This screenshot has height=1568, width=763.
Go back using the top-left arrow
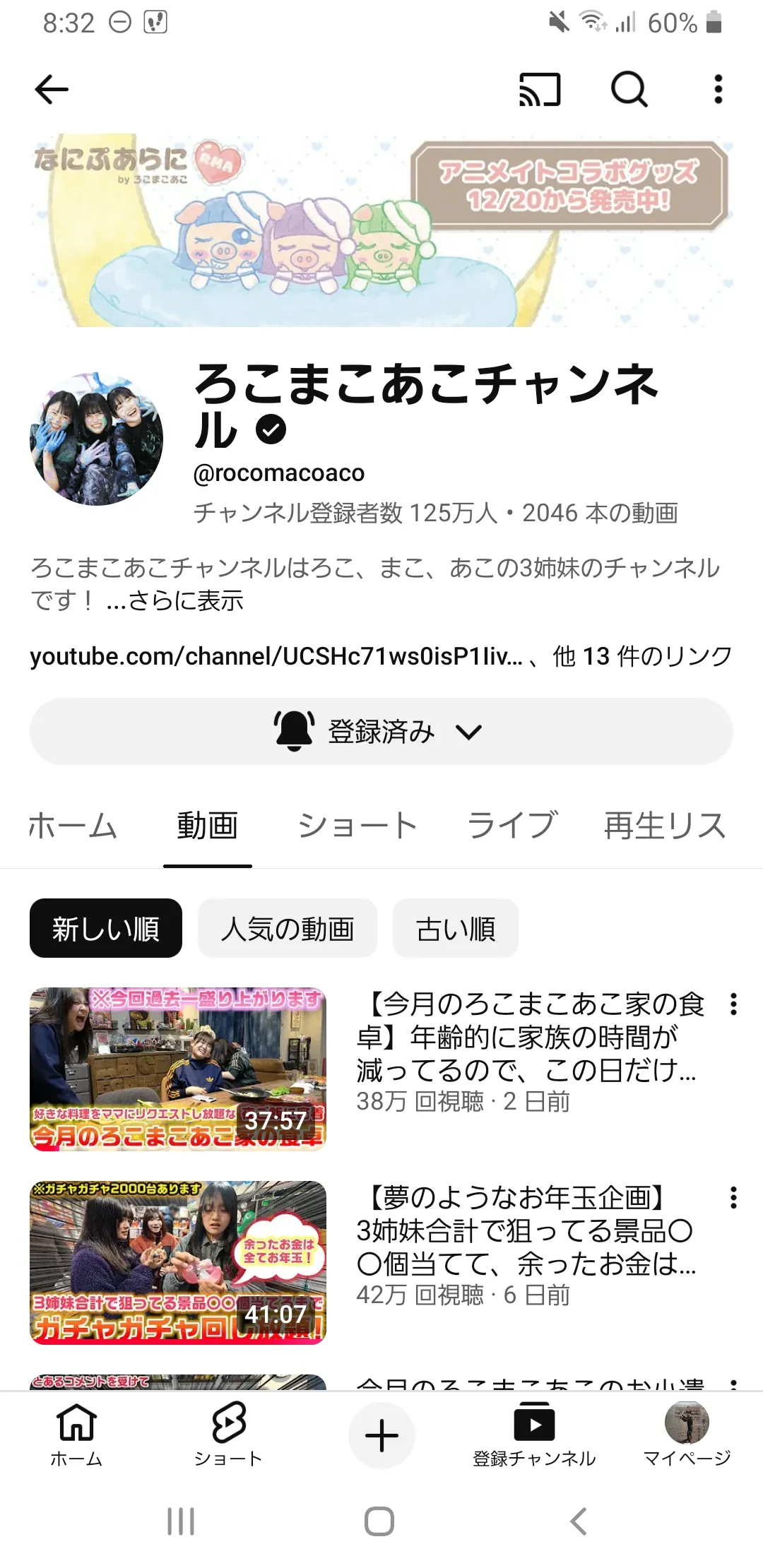pyautogui.click(x=52, y=90)
